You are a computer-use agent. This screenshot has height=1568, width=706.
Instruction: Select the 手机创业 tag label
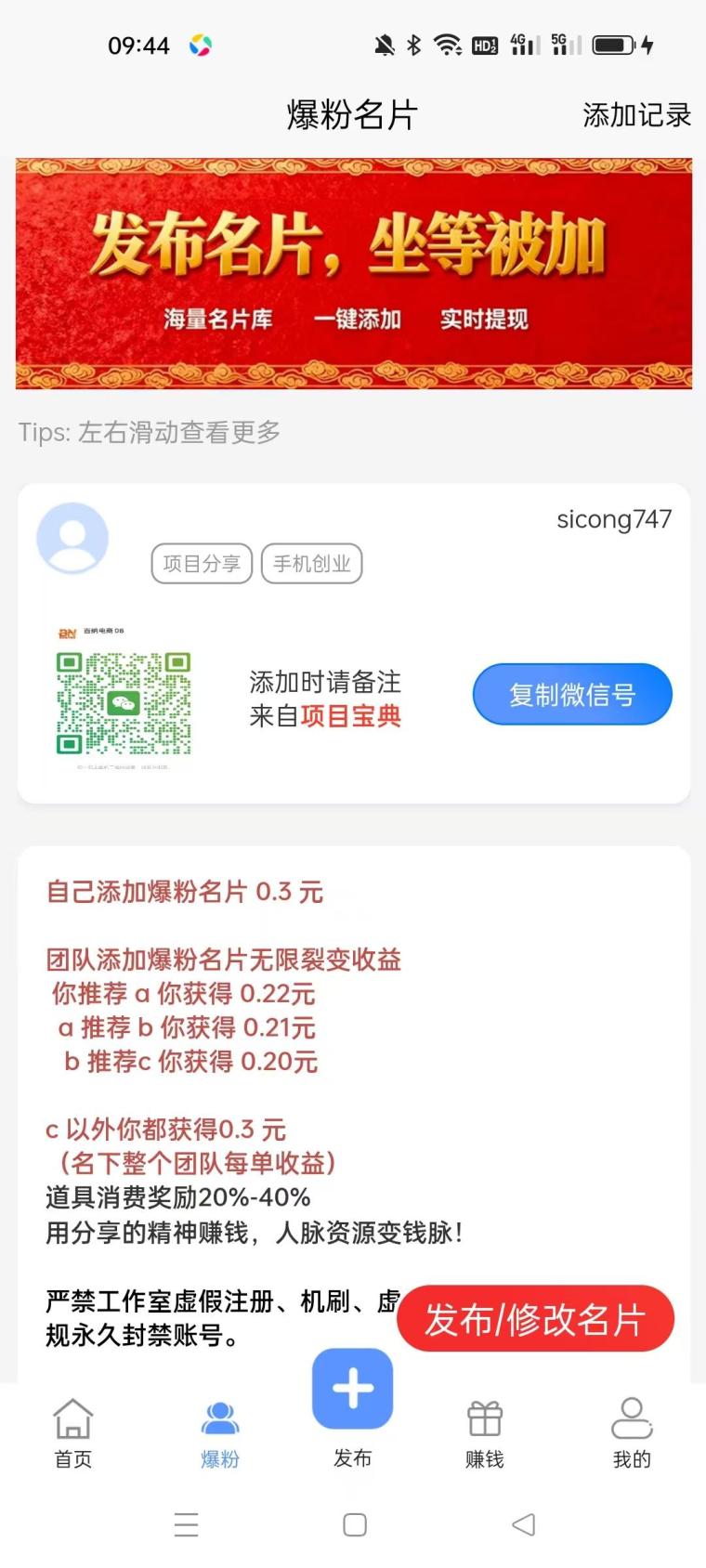coord(312,564)
